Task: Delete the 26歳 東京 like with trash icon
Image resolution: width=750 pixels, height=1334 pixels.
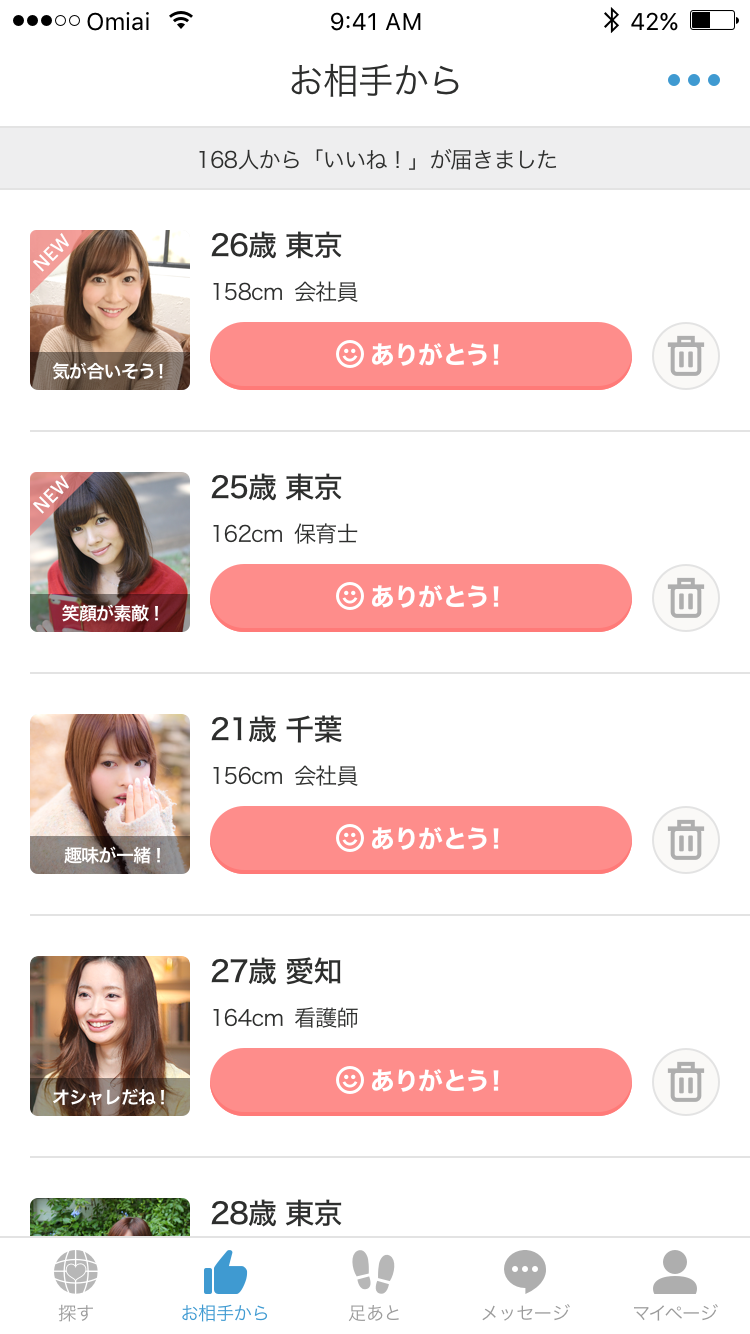Action: (x=686, y=356)
